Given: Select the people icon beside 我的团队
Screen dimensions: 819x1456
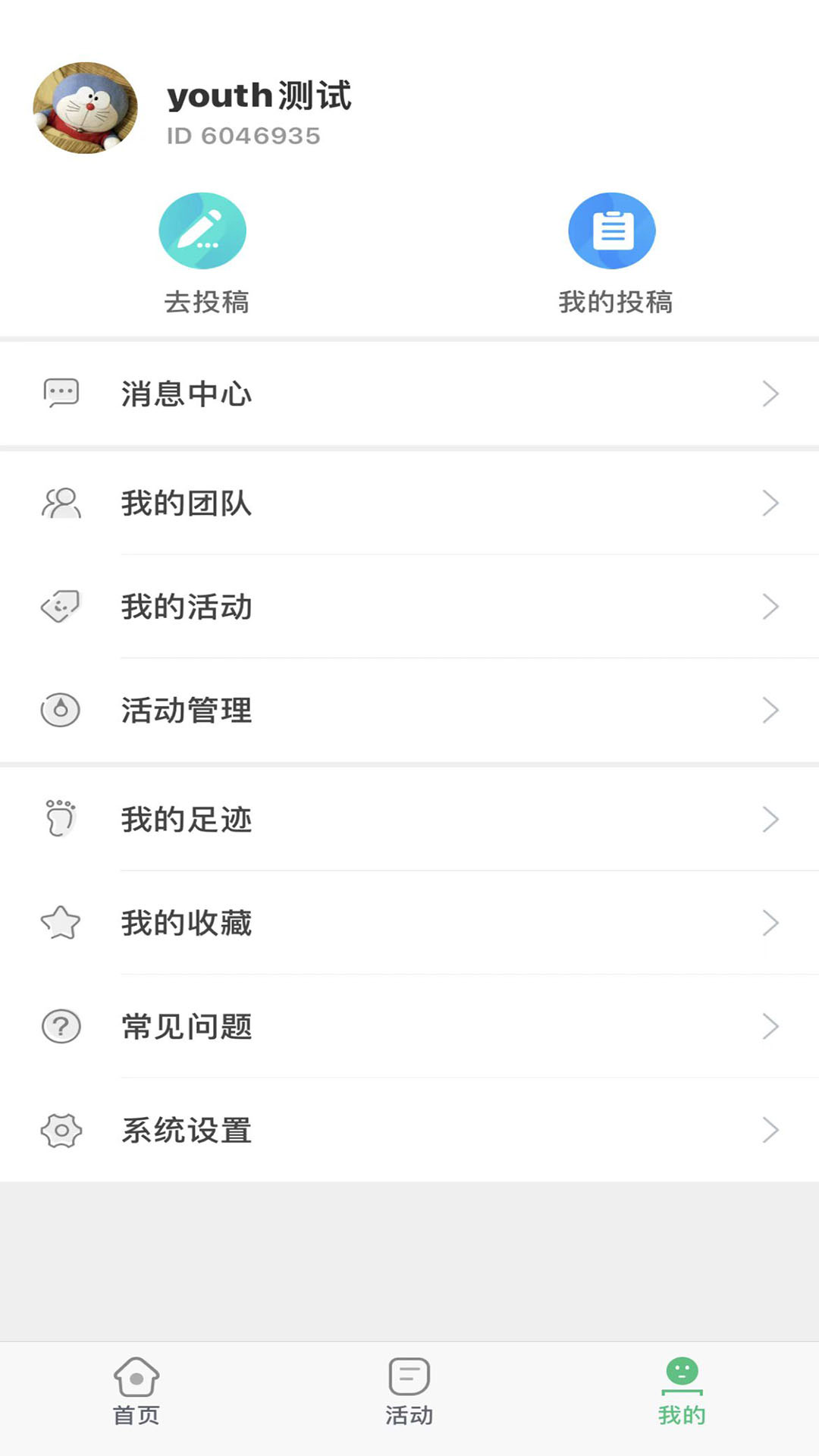Looking at the screenshot, I should [x=61, y=502].
